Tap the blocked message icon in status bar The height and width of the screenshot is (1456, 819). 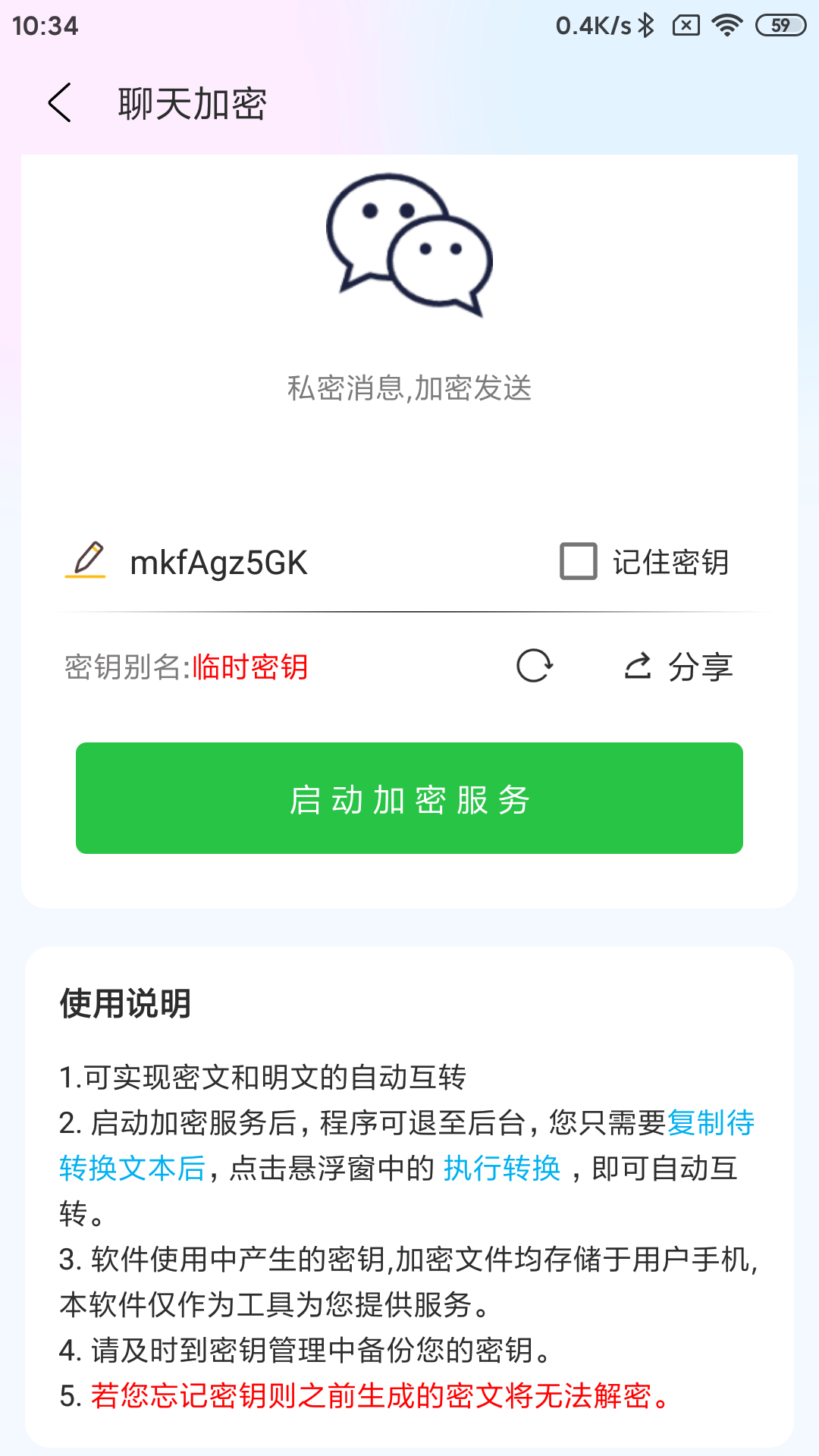coord(685,24)
